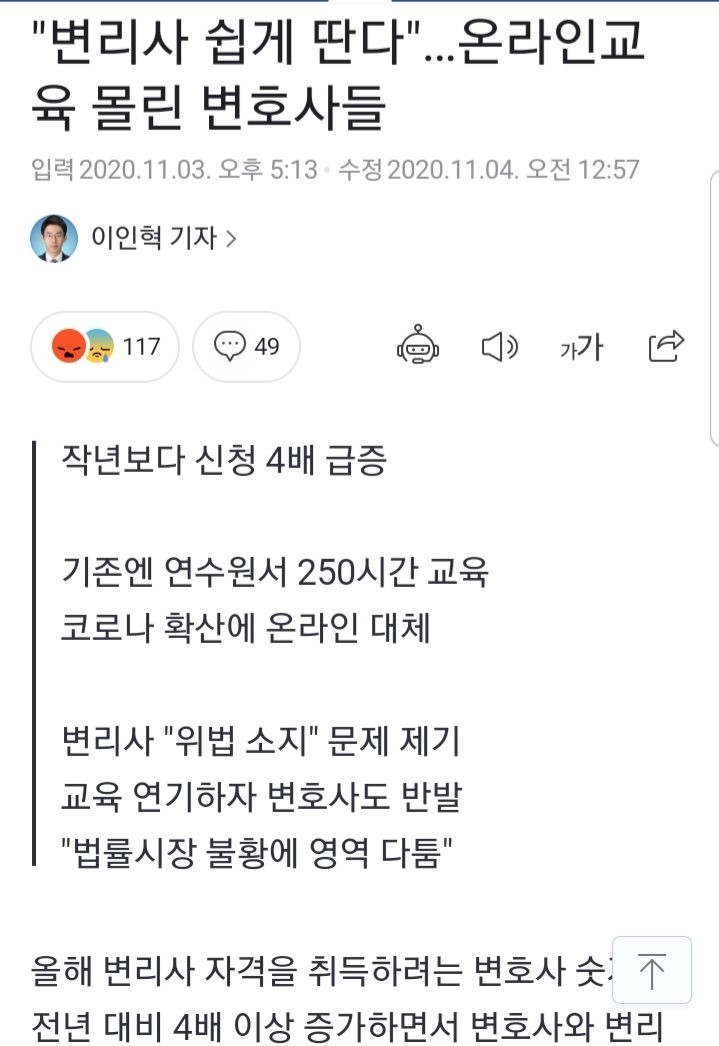Viewport: 719px width, 1046px height.
Task: Listen to the article with speaker icon
Action: (499, 347)
